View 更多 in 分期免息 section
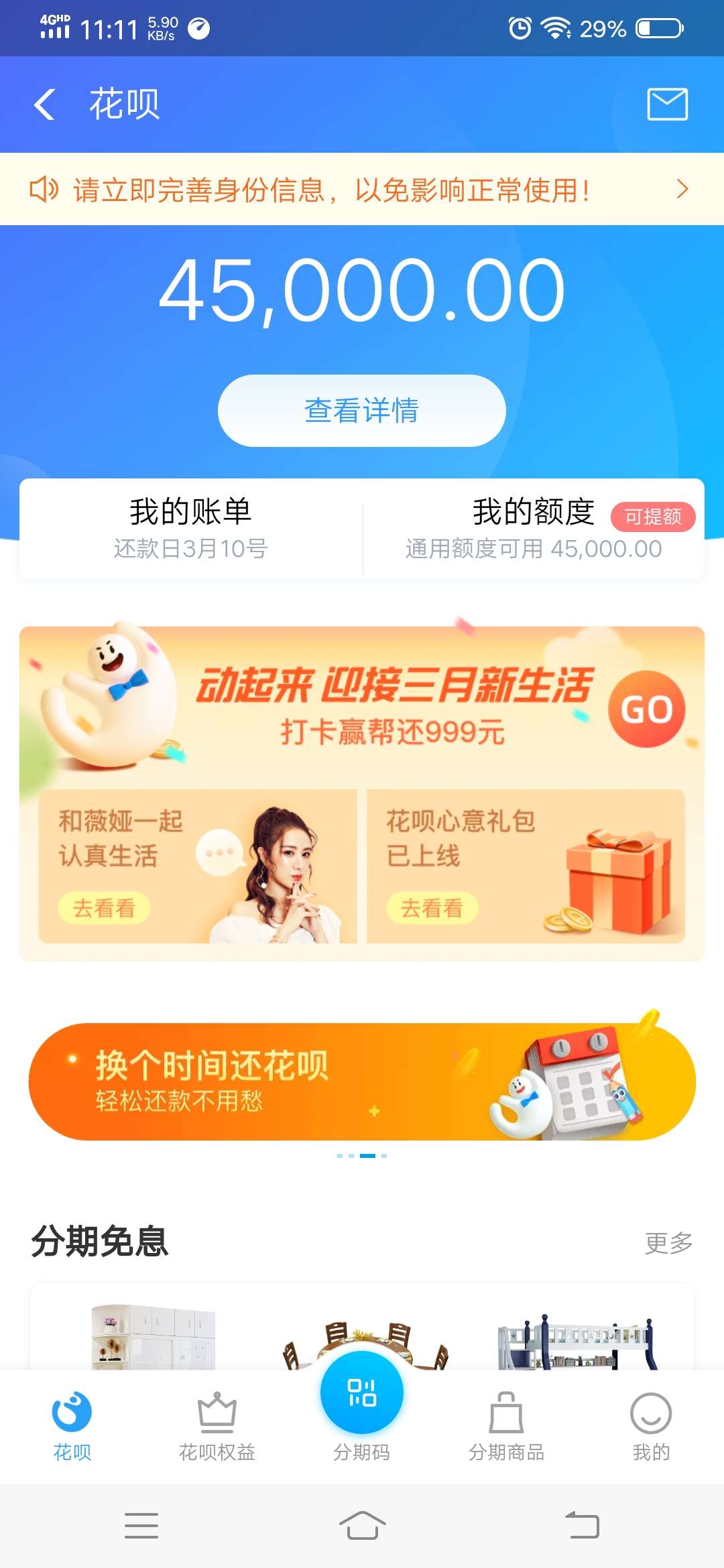This screenshot has width=724, height=1568. tap(668, 1243)
